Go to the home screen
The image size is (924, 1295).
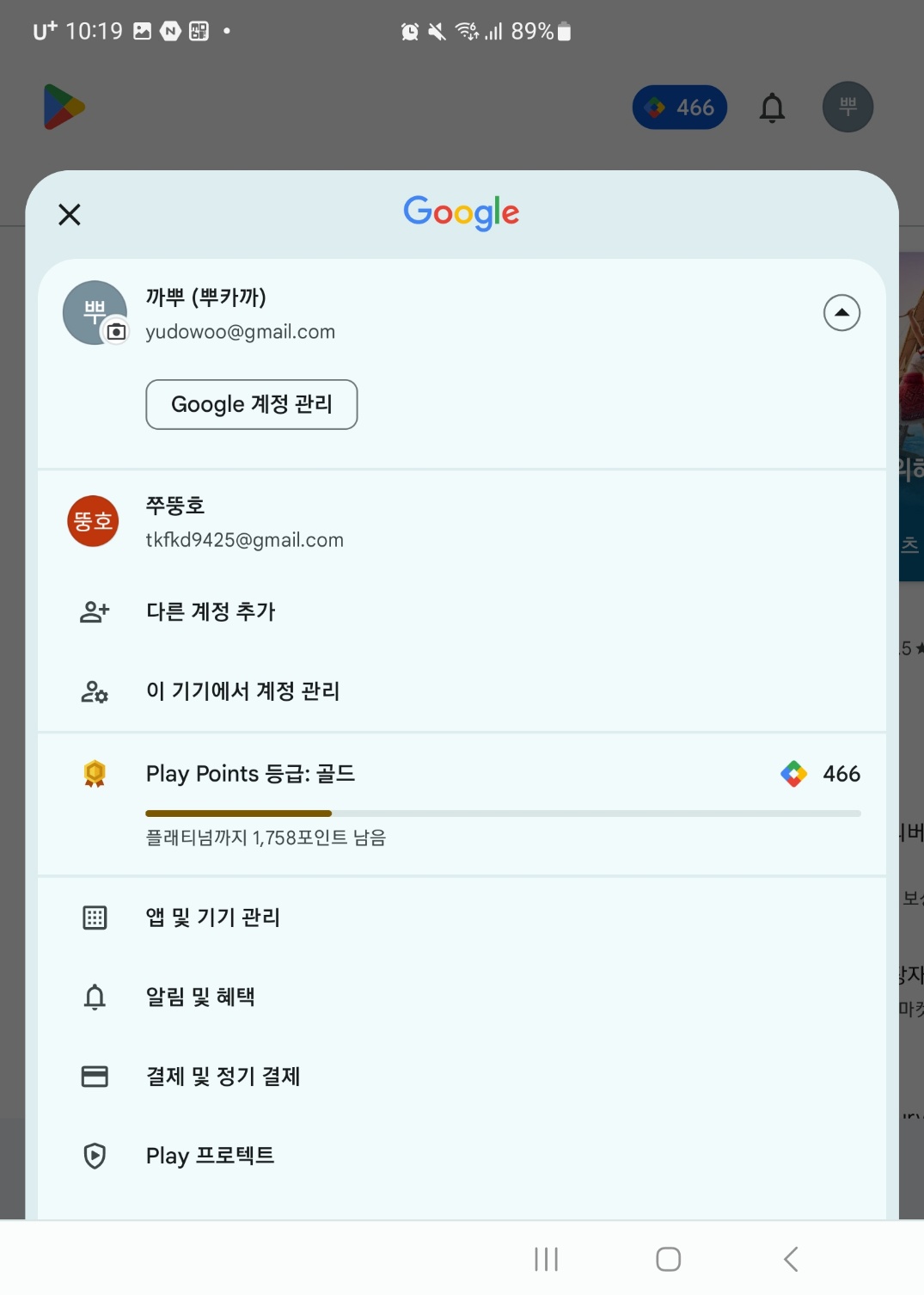(x=668, y=1259)
